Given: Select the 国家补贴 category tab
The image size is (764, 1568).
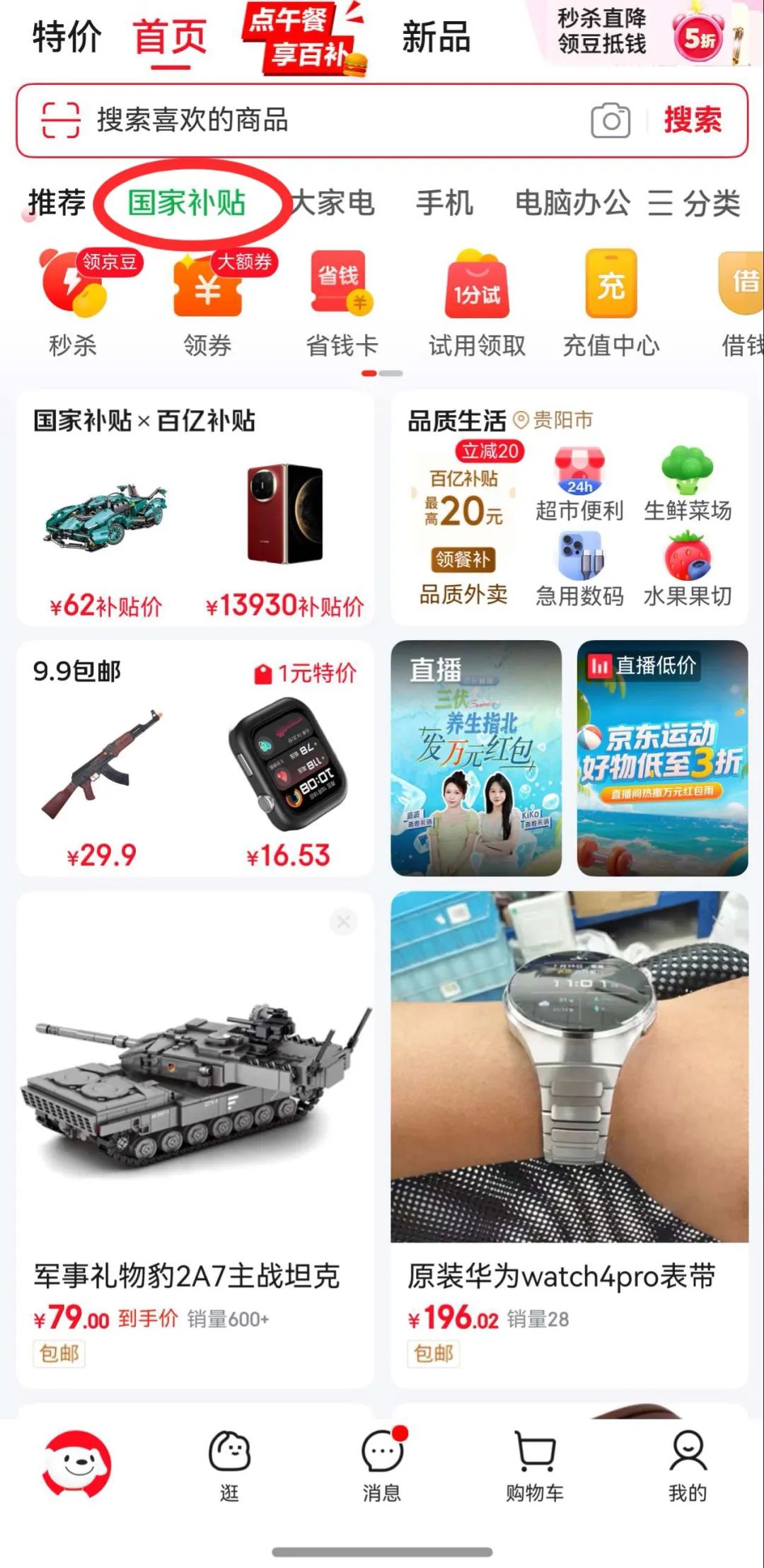Looking at the screenshot, I should point(187,203).
